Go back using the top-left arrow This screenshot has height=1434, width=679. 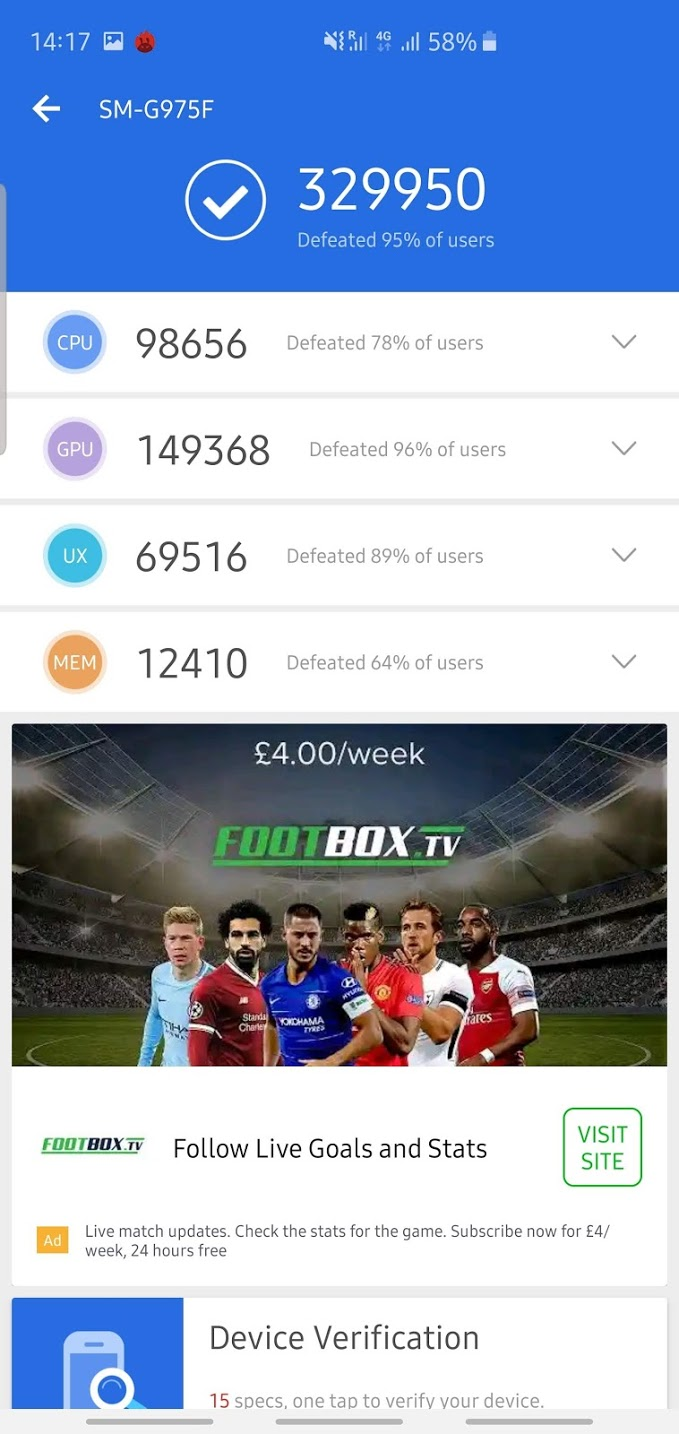pos(46,109)
